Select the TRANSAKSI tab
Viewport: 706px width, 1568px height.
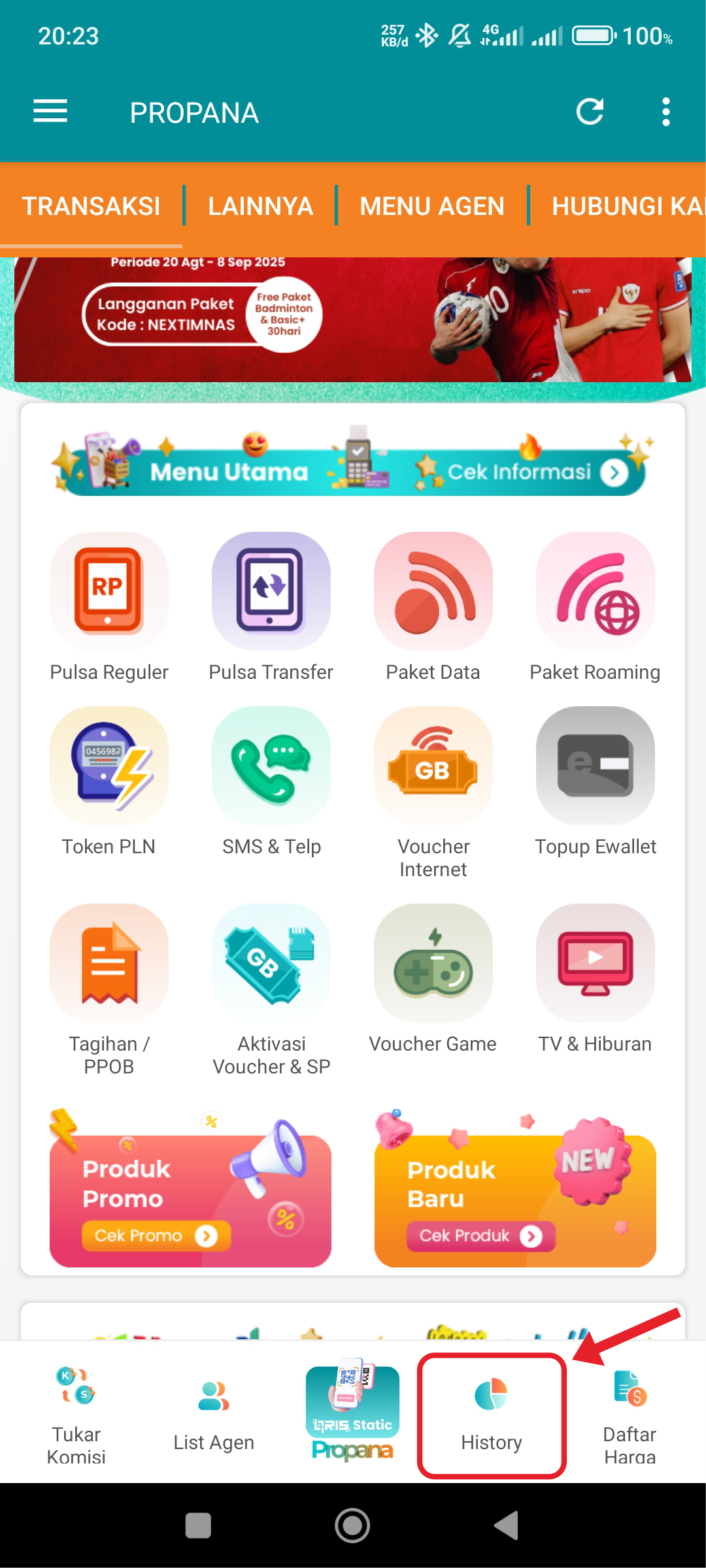tap(91, 206)
